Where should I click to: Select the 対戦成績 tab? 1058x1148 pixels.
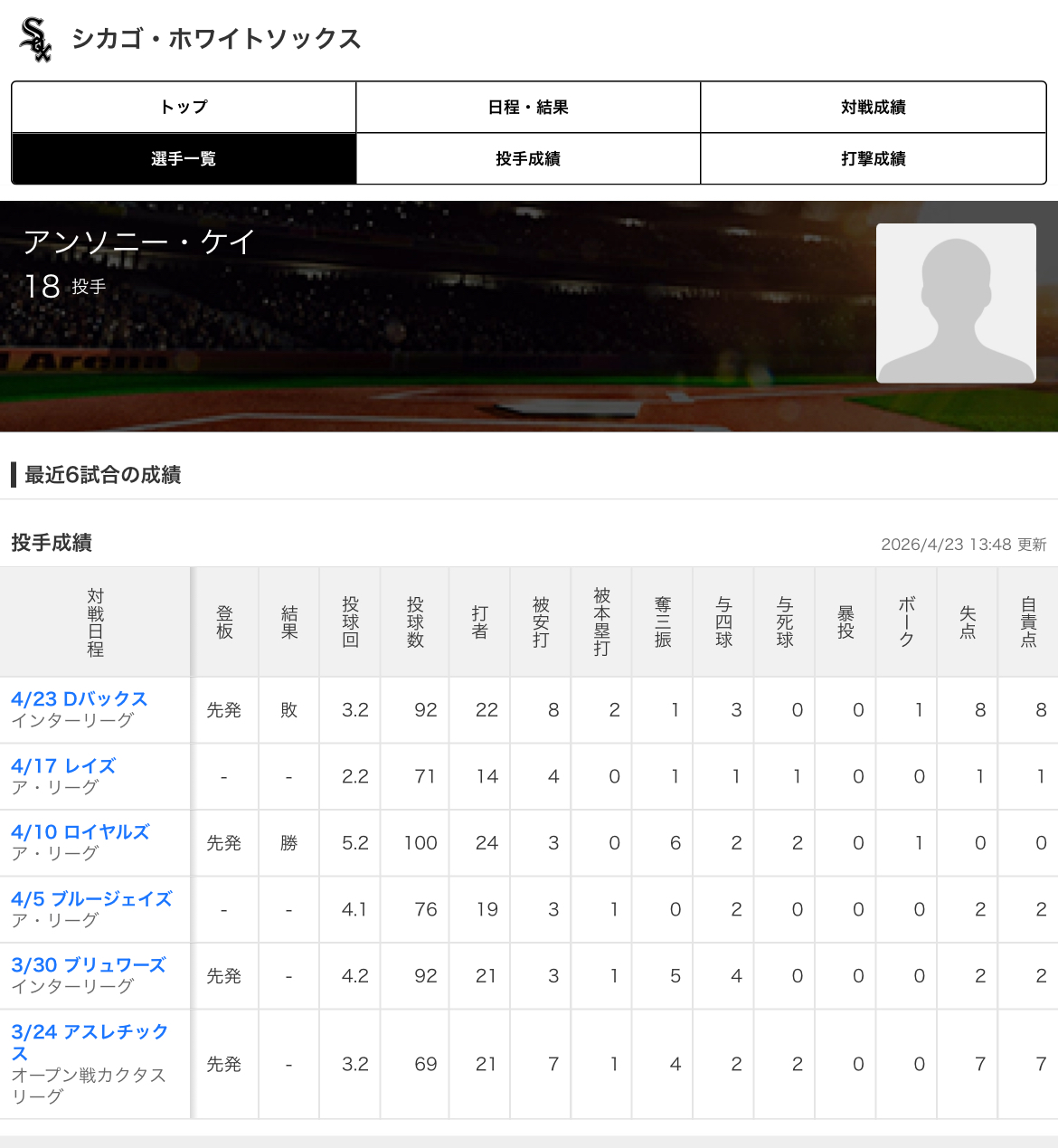tap(873, 107)
